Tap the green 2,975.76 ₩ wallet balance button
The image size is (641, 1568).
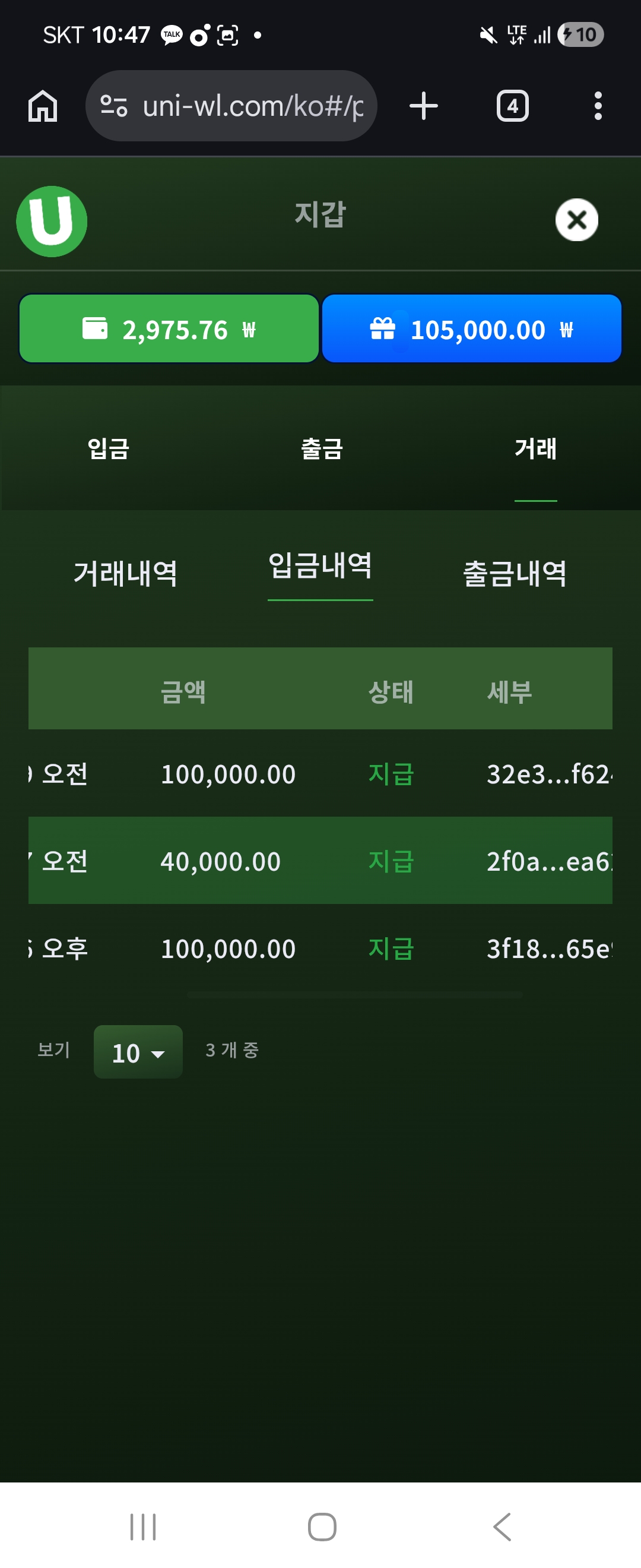point(169,328)
